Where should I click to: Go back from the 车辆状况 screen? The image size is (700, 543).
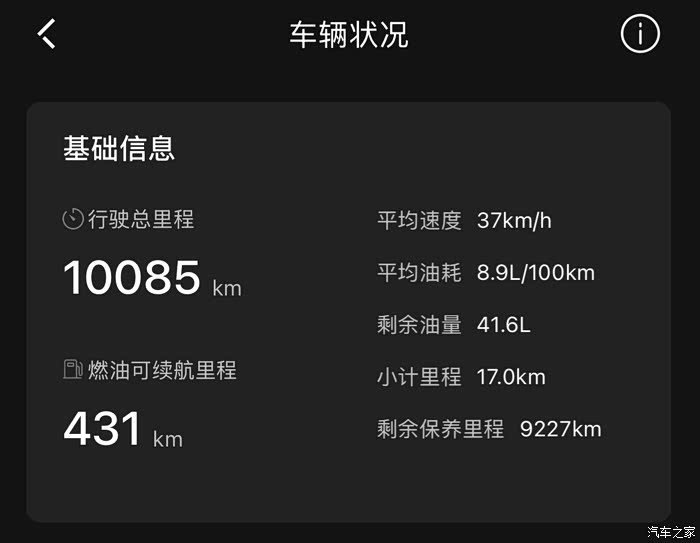tap(46, 33)
